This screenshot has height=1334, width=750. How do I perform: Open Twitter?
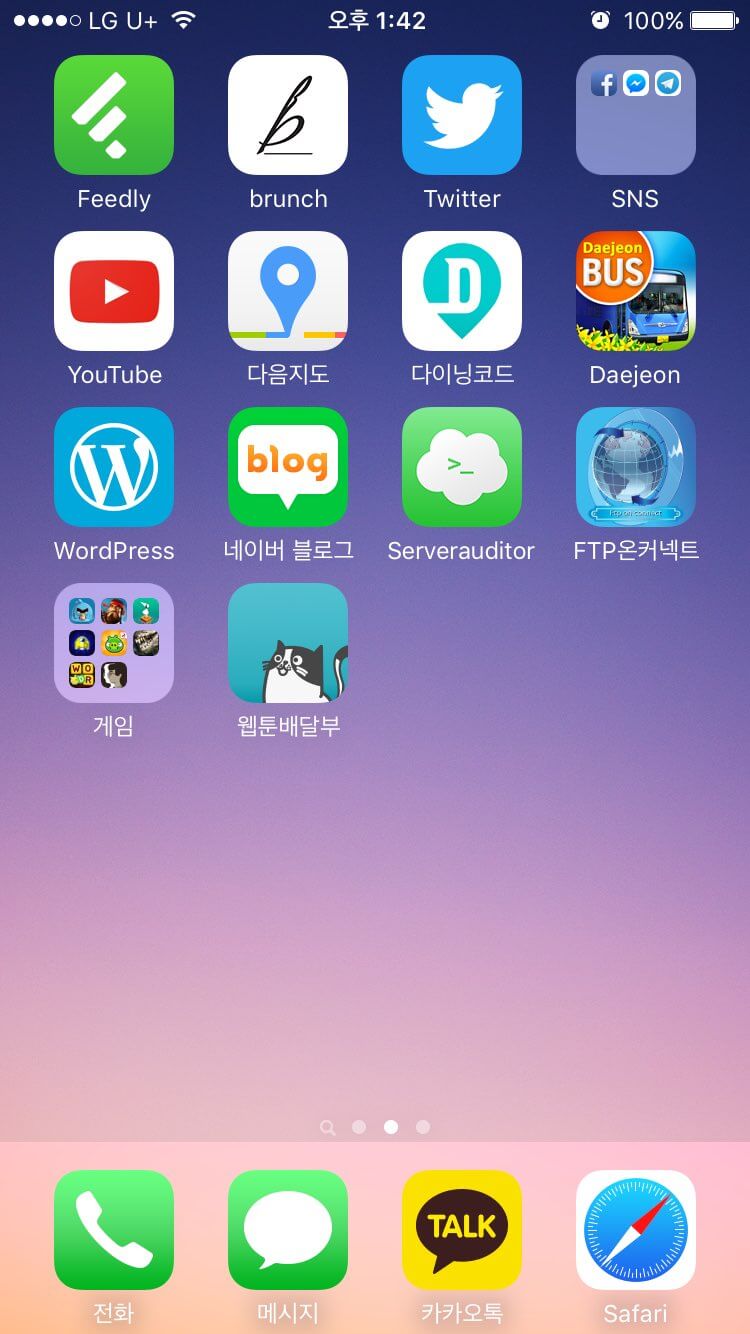pyautogui.click(x=461, y=114)
